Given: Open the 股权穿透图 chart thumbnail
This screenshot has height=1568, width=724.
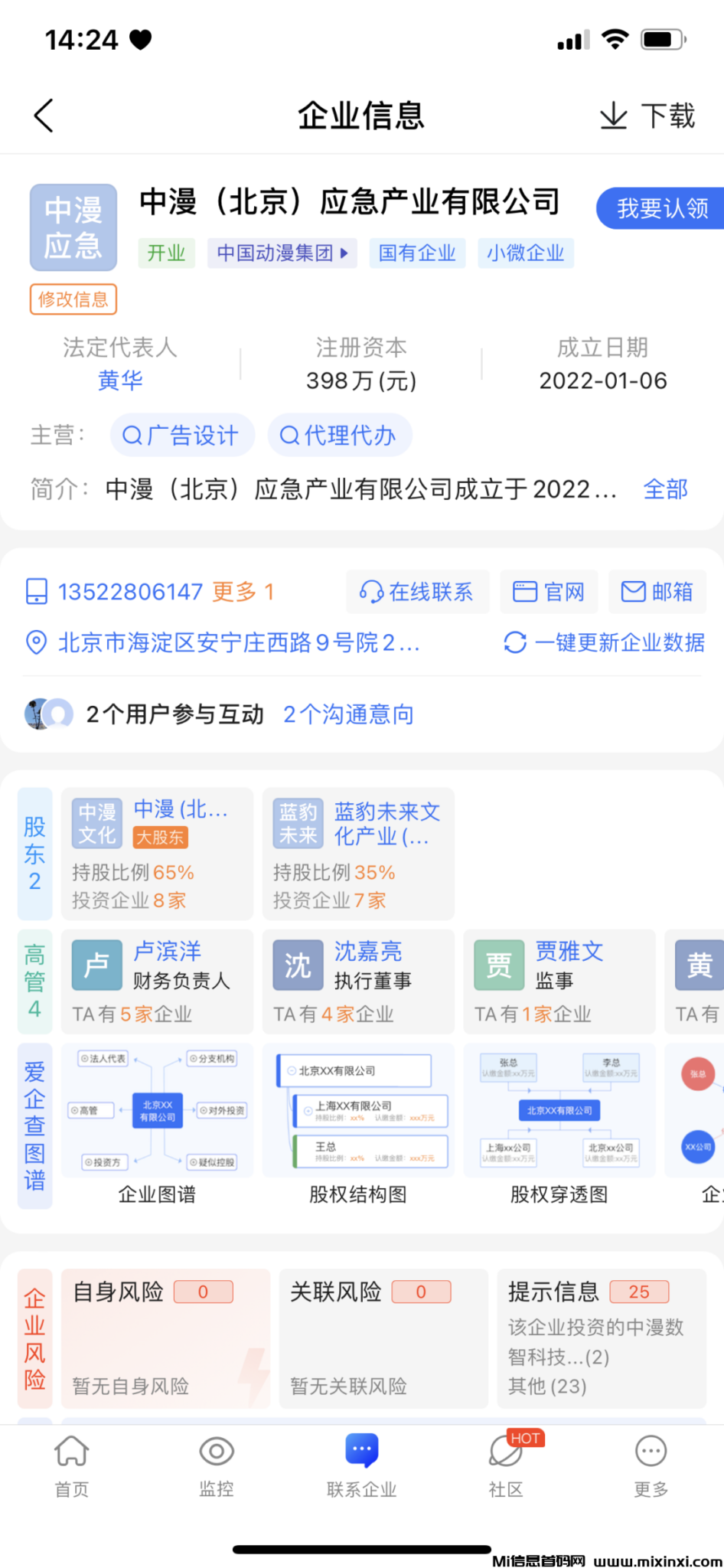Looking at the screenshot, I should (x=558, y=1110).
